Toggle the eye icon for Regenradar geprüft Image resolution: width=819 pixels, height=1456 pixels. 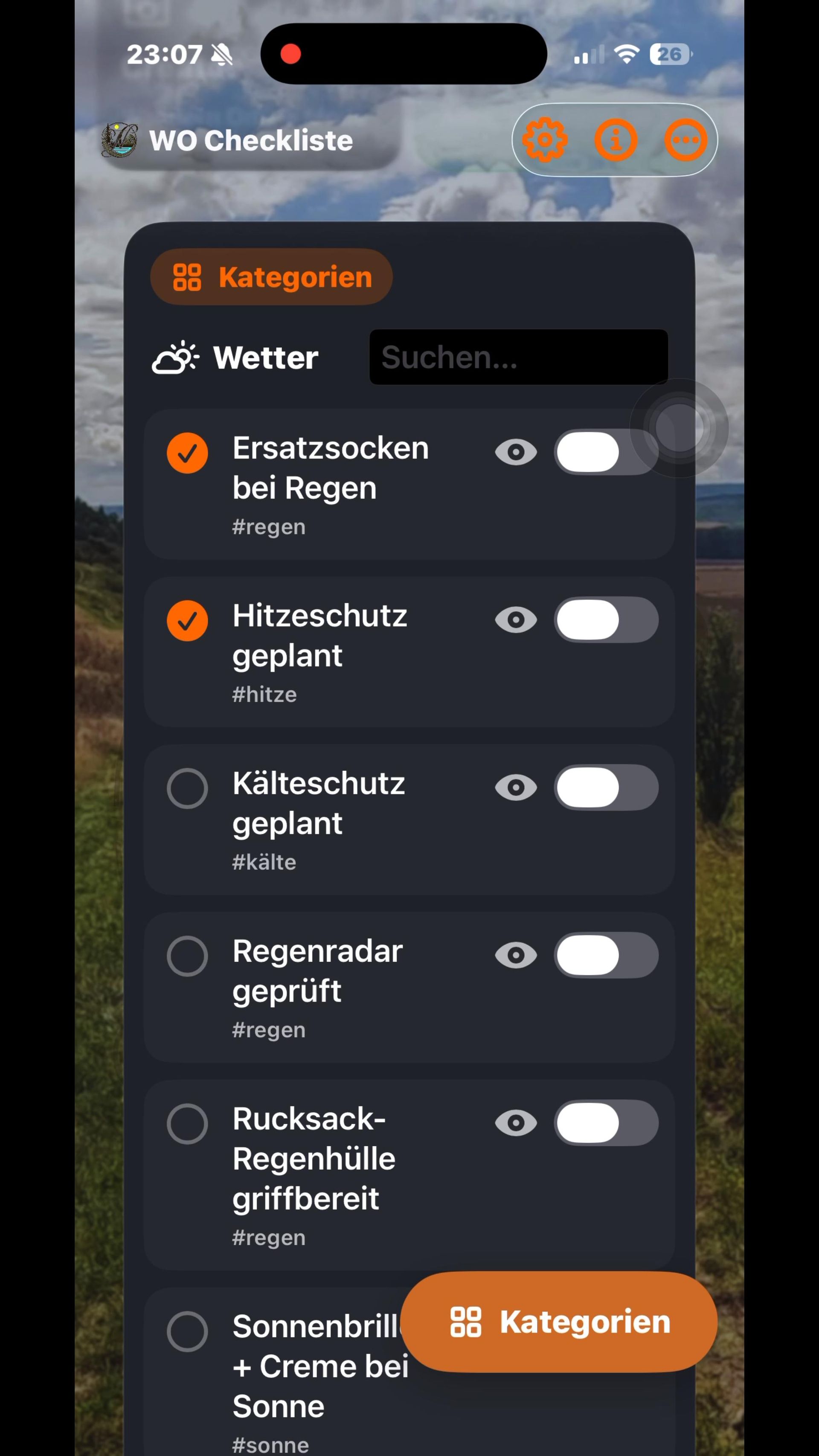(515, 955)
